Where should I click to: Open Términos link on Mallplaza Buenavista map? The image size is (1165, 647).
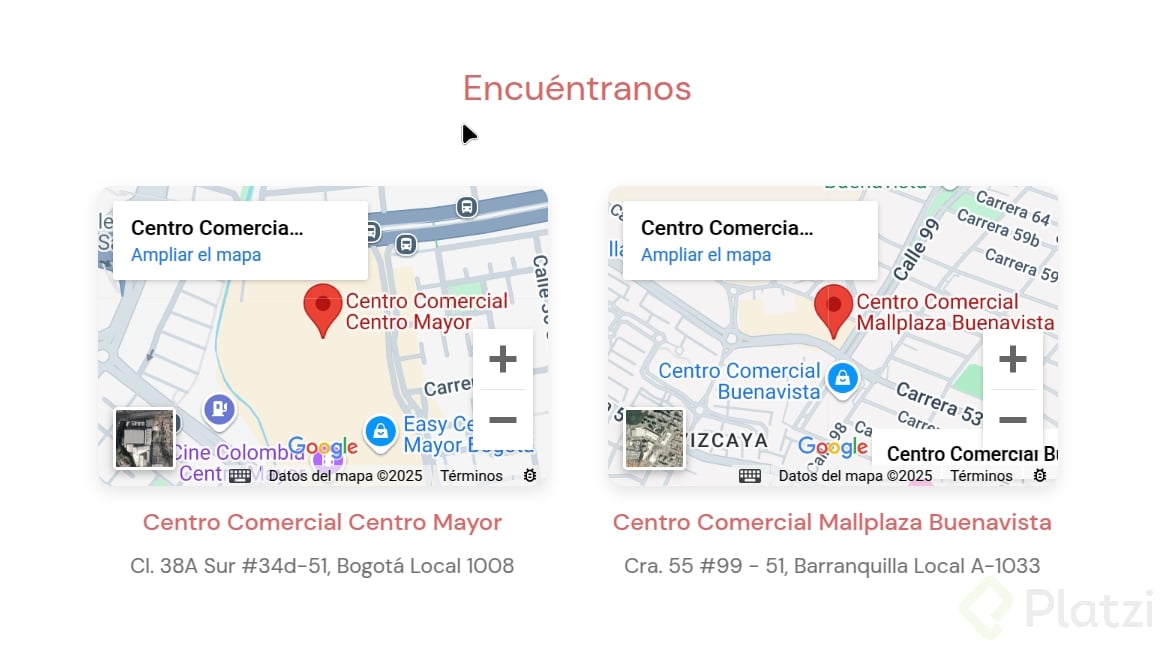coord(981,476)
